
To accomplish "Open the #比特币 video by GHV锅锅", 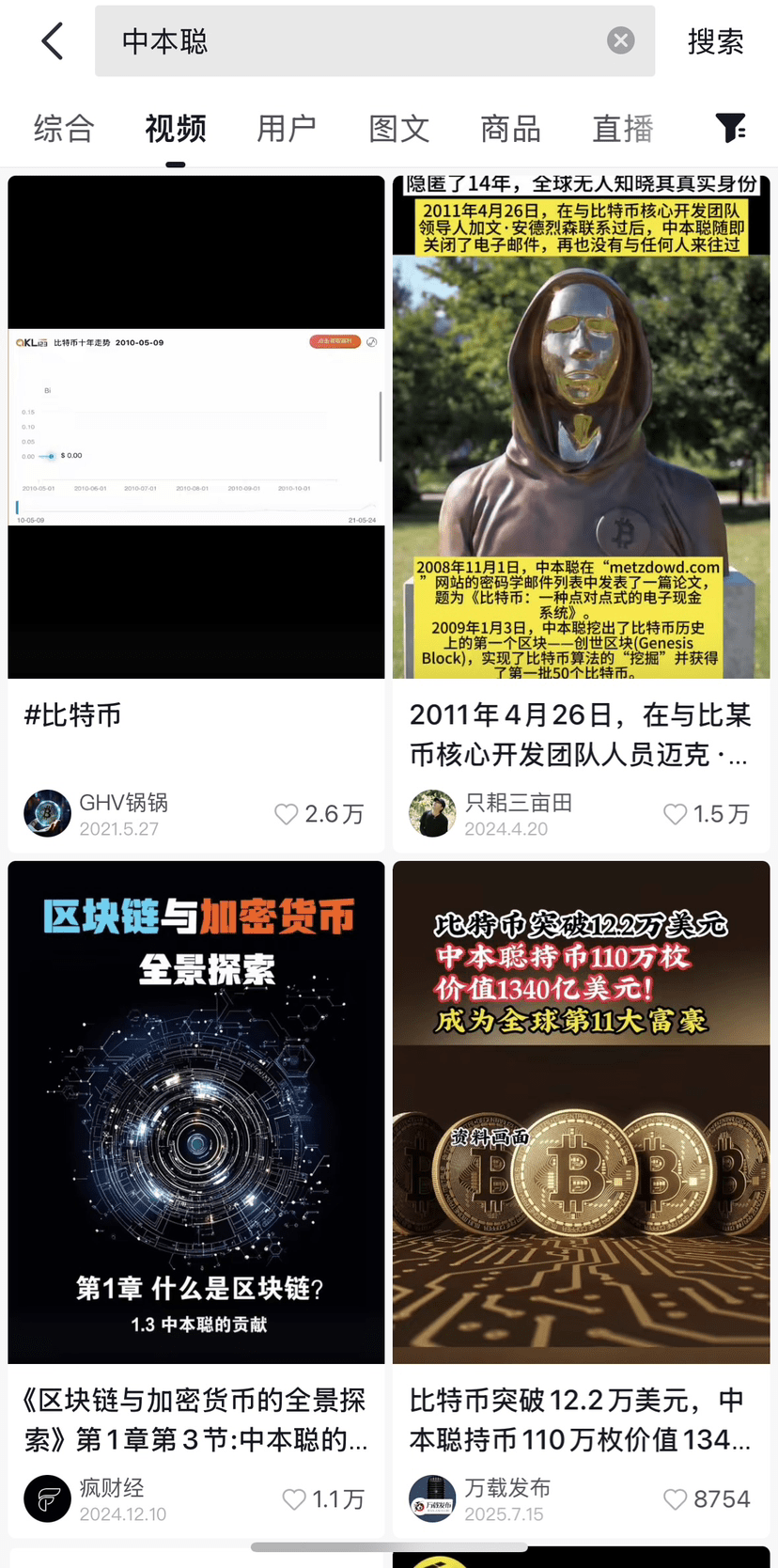I will click(x=196, y=428).
